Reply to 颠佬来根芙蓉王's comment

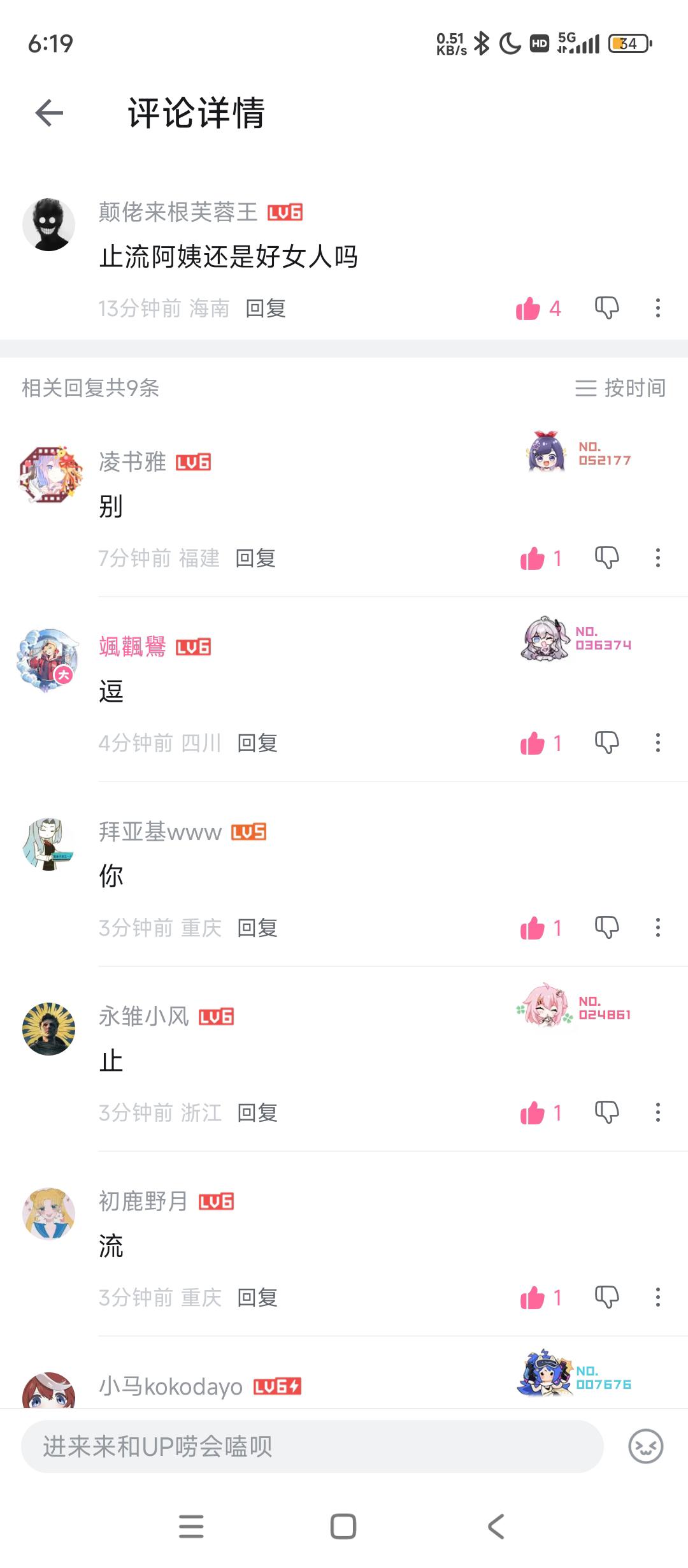(266, 309)
